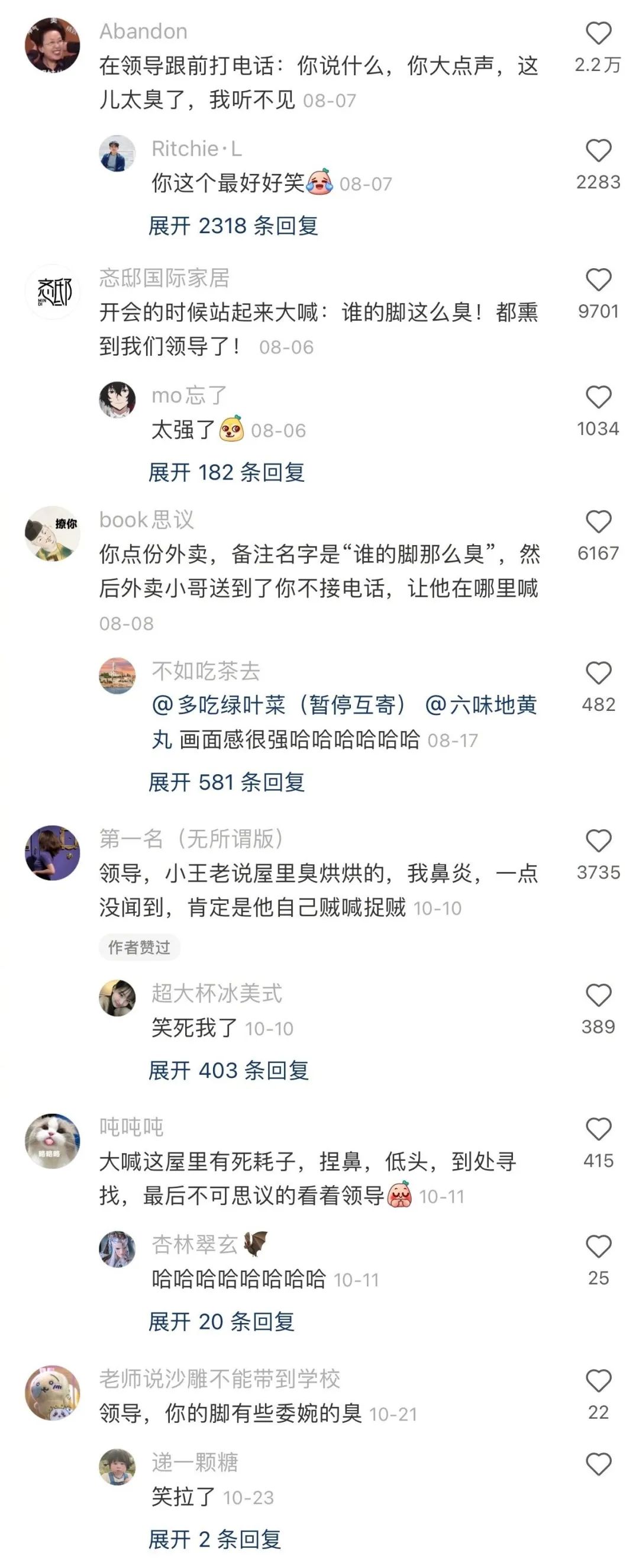Expand the 182 replies thread

[227, 472]
